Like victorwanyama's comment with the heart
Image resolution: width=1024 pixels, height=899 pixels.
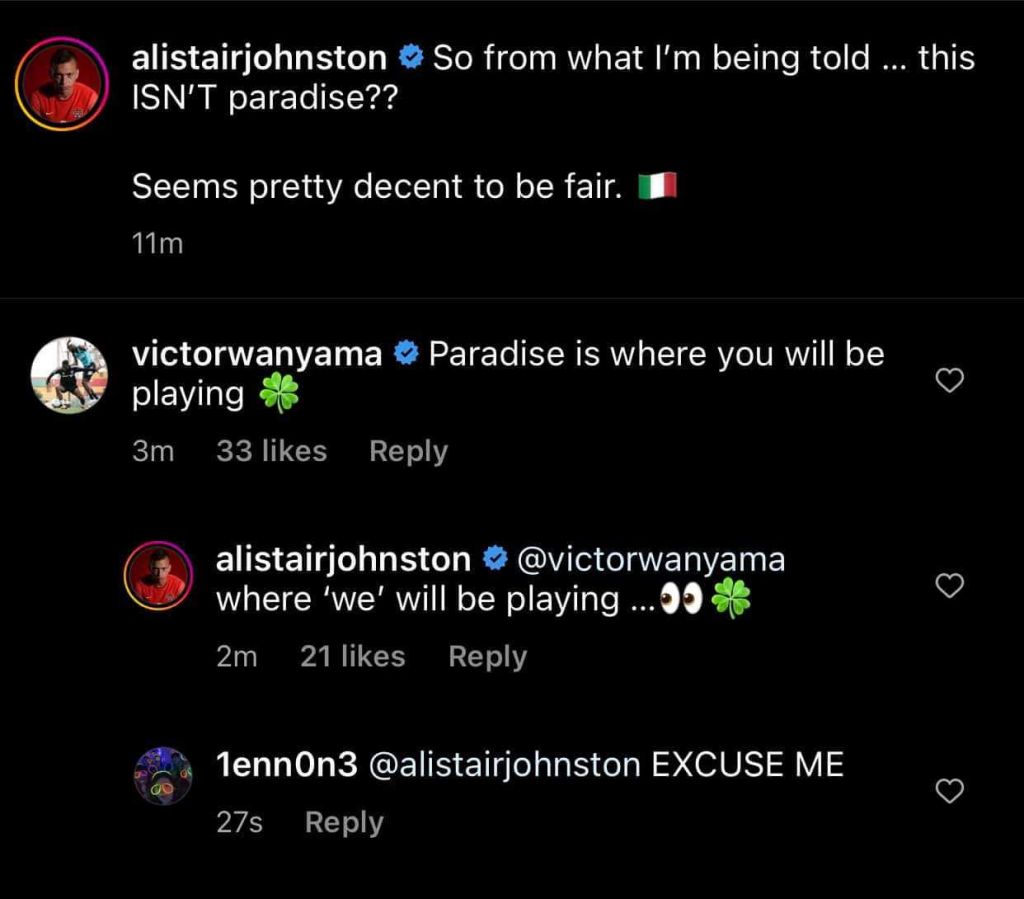coord(950,380)
